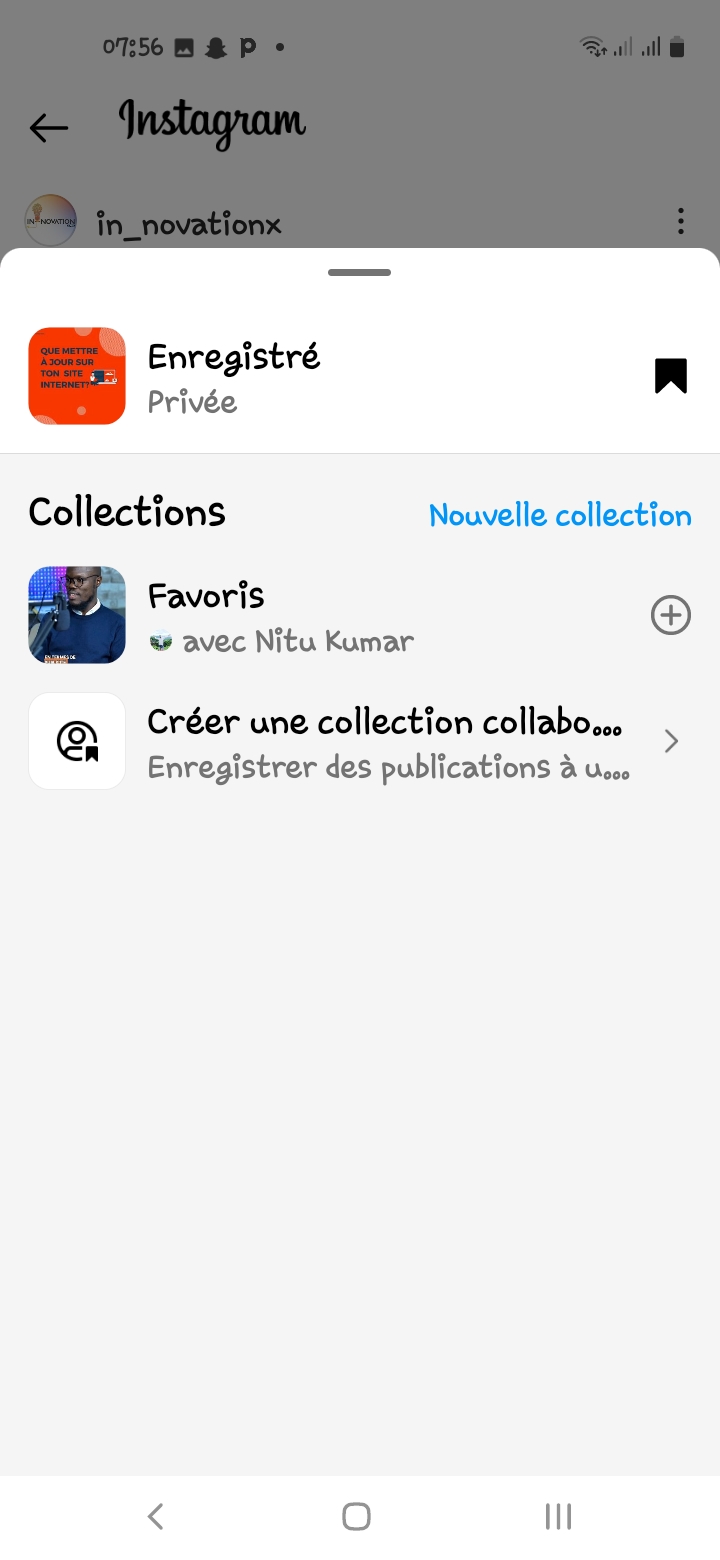Tap the system home button
This screenshot has height=1560, width=720.
[357, 1517]
